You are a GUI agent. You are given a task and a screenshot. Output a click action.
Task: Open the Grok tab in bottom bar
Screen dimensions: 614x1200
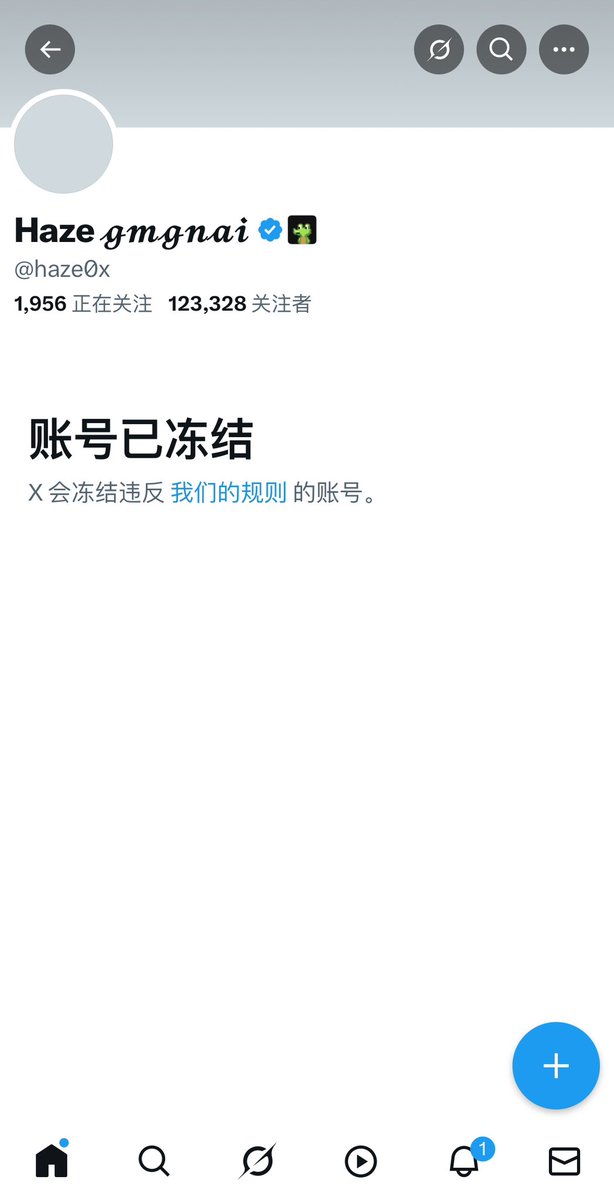pos(257,1161)
